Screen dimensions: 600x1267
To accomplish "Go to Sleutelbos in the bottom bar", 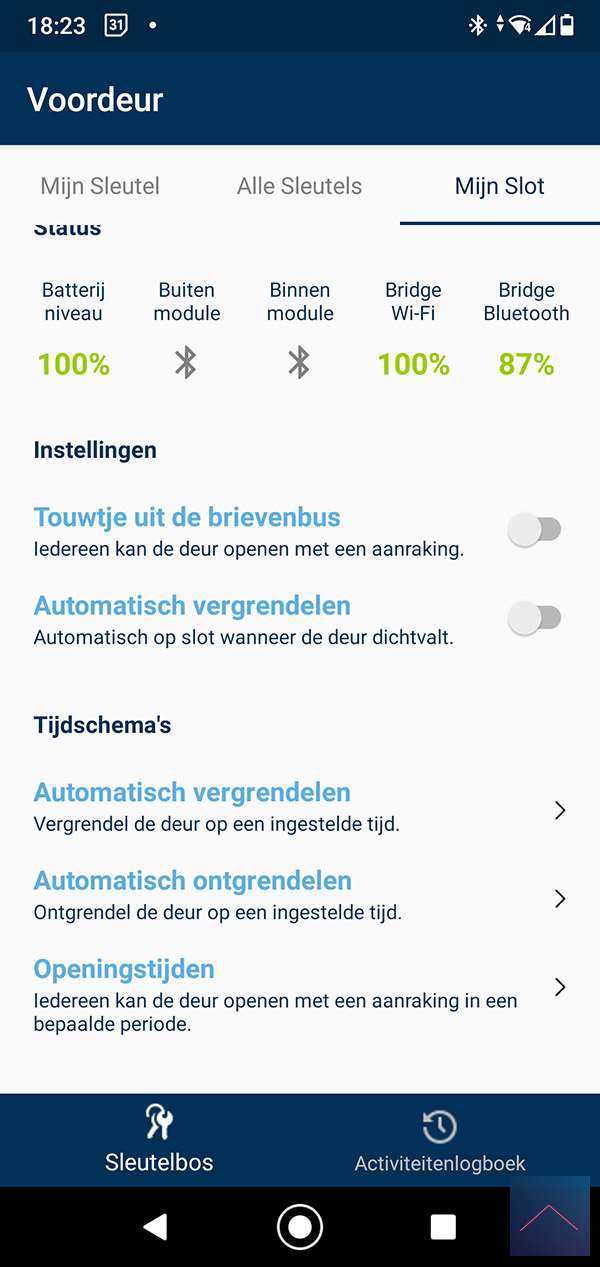I will tap(159, 1140).
